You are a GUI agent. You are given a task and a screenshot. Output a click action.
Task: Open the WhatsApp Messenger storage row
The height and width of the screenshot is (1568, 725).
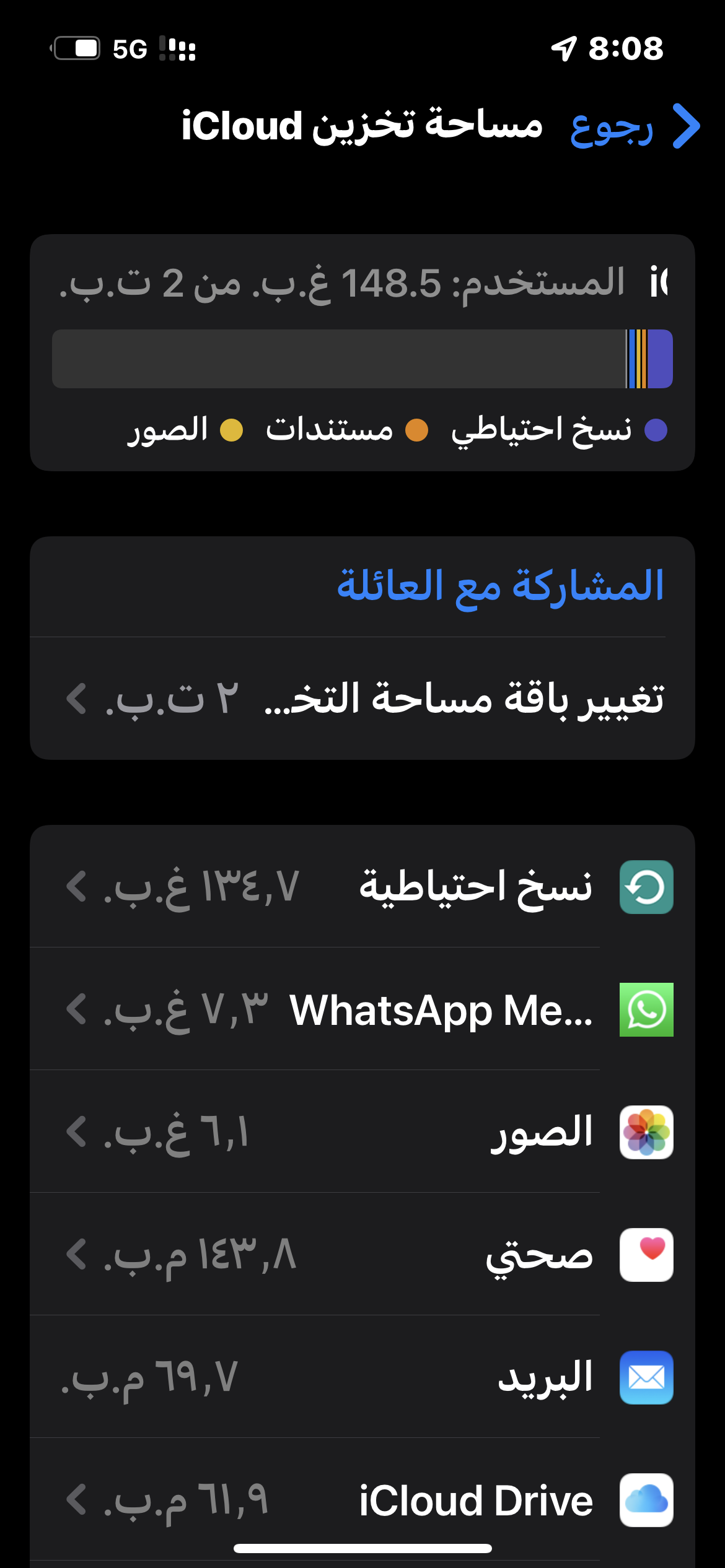[x=362, y=1009]
